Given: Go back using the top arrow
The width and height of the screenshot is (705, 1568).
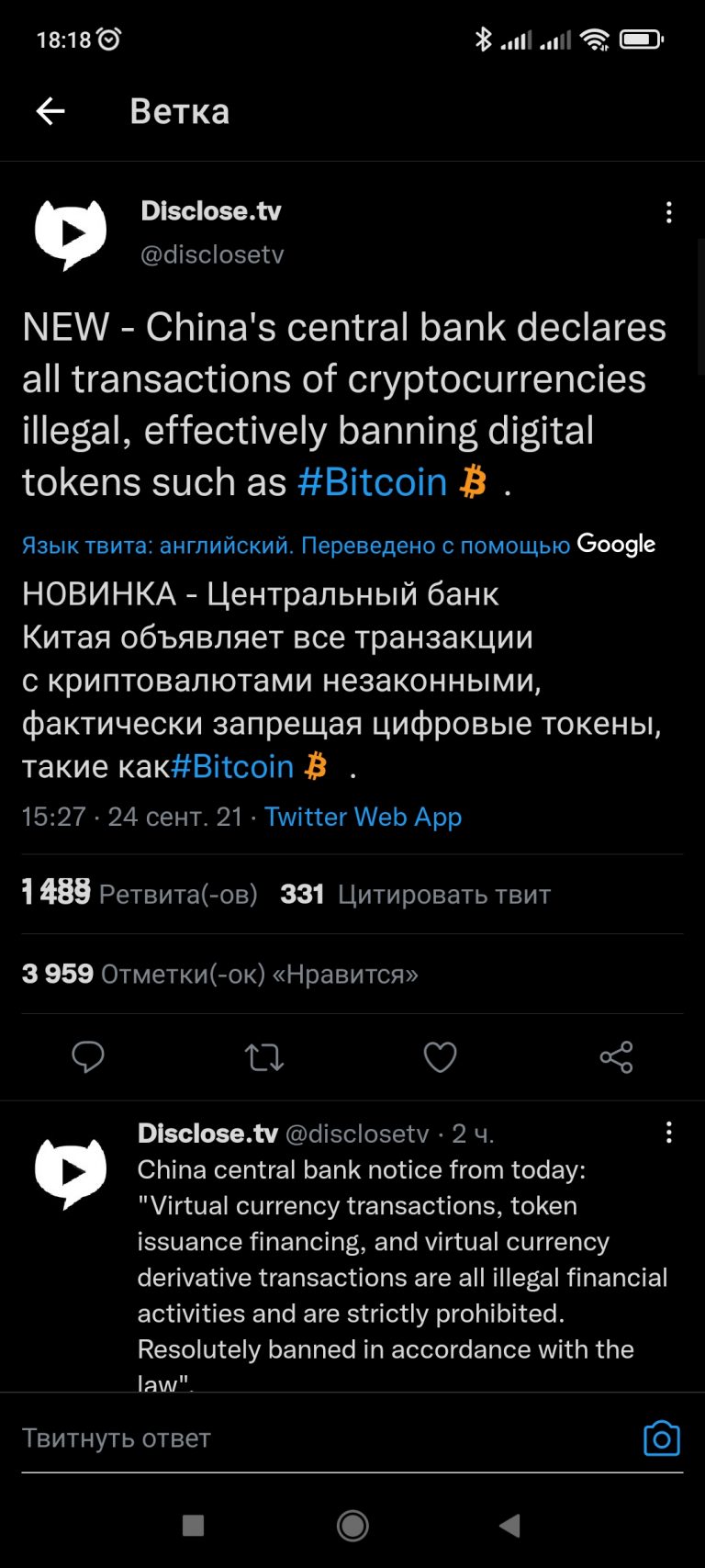Looking at the screenshot, I should [x=50, y=111].
